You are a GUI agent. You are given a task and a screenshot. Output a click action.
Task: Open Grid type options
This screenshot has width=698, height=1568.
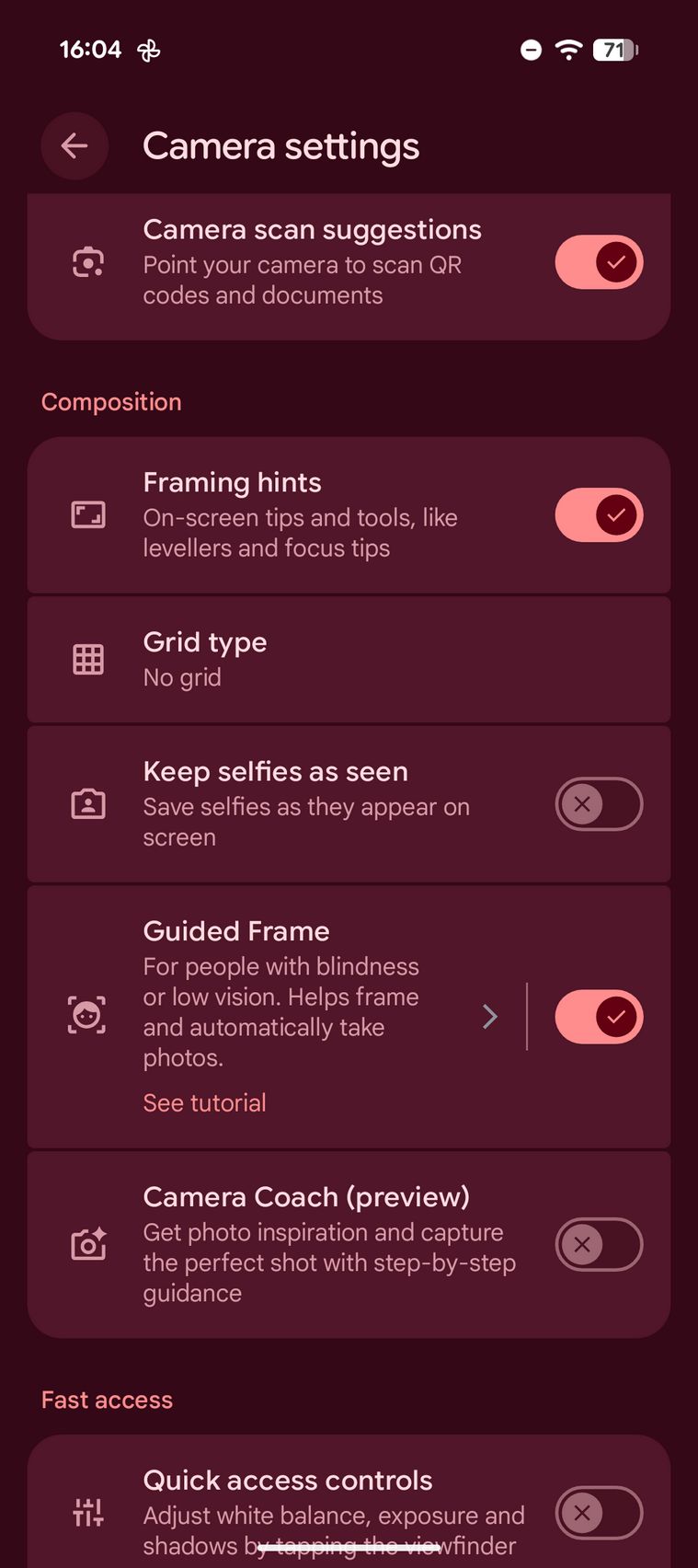click(349, 660)
